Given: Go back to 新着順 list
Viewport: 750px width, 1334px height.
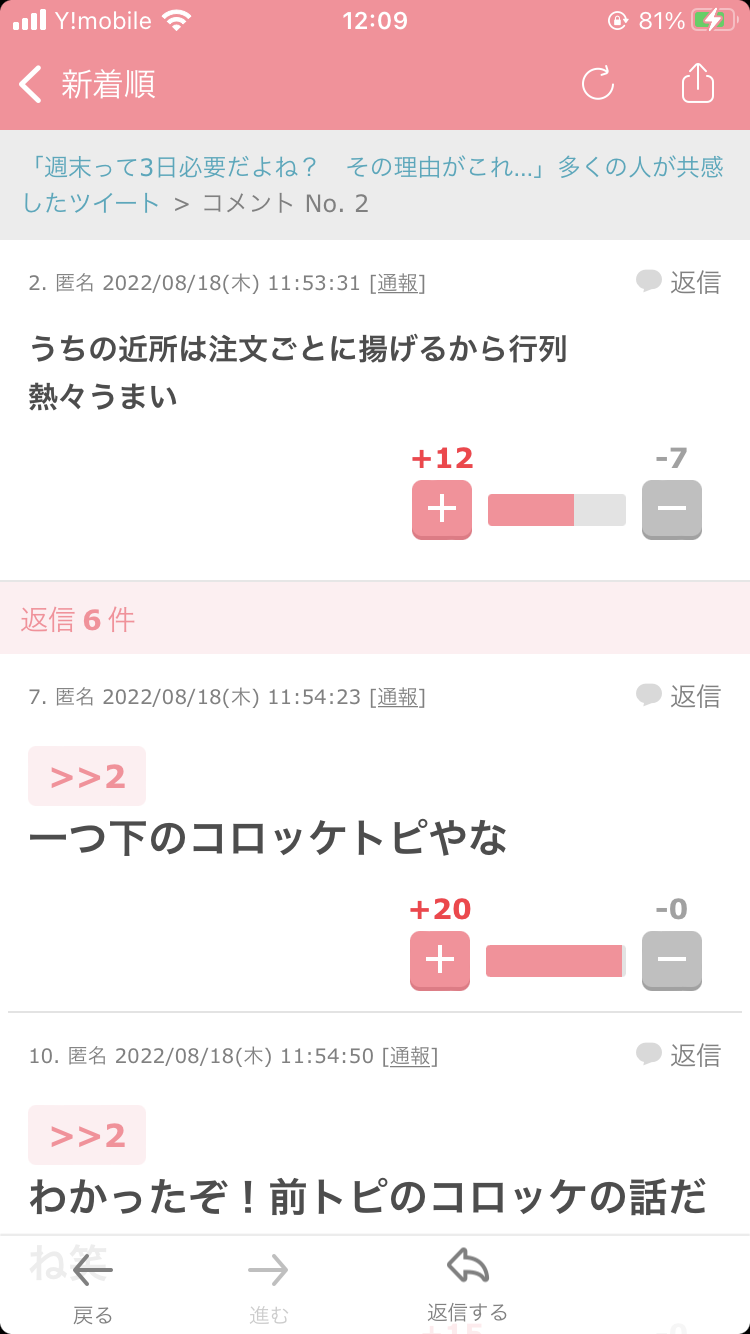Looking at the screenshot, I should pyautogui.click(x=87, y=85).
